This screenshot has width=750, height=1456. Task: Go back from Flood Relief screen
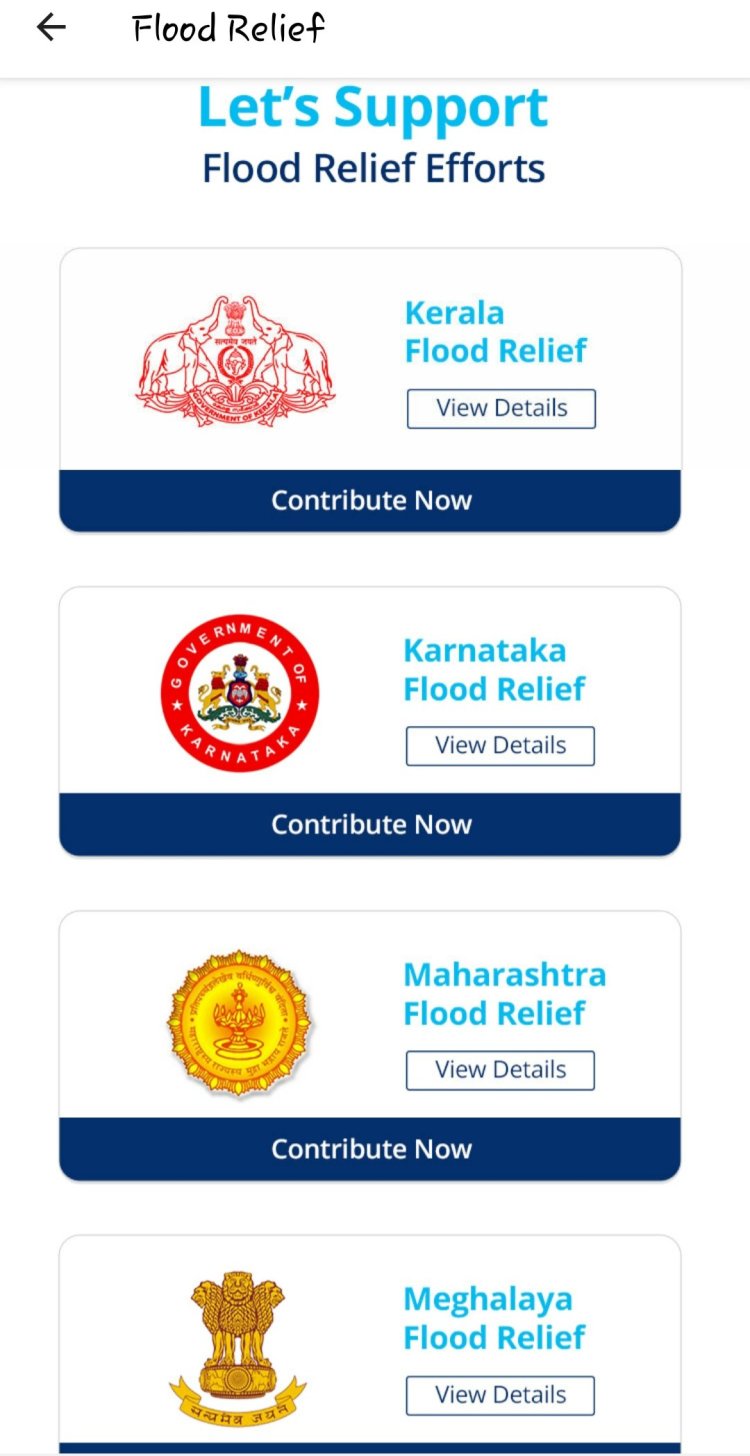[50, 29]
